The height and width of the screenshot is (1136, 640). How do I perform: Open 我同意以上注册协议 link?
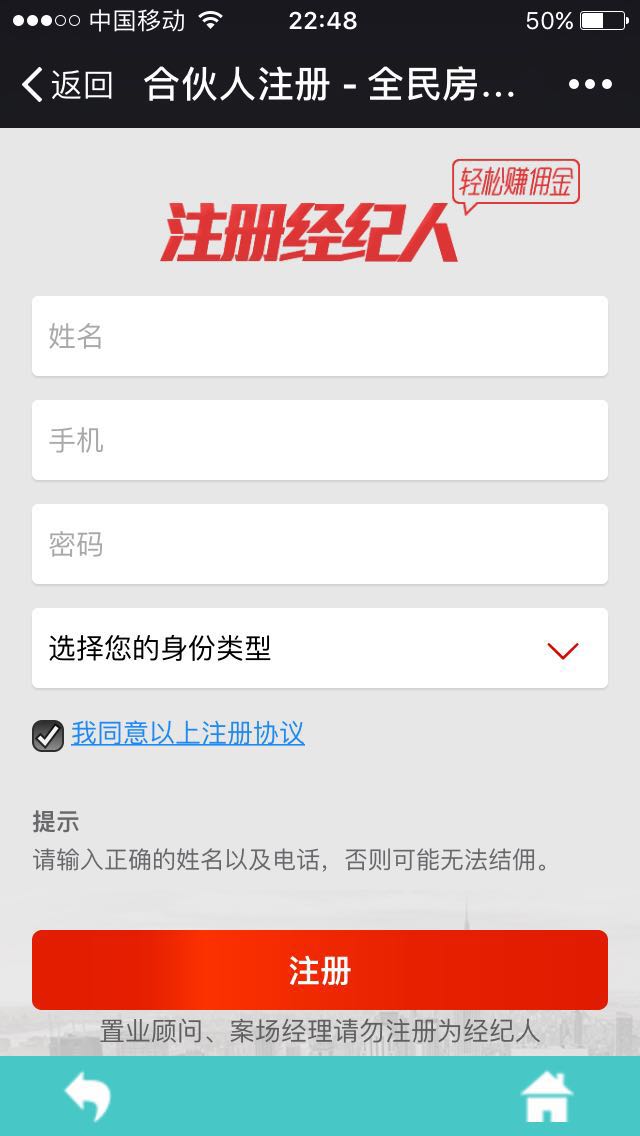(x=188, y=734)
